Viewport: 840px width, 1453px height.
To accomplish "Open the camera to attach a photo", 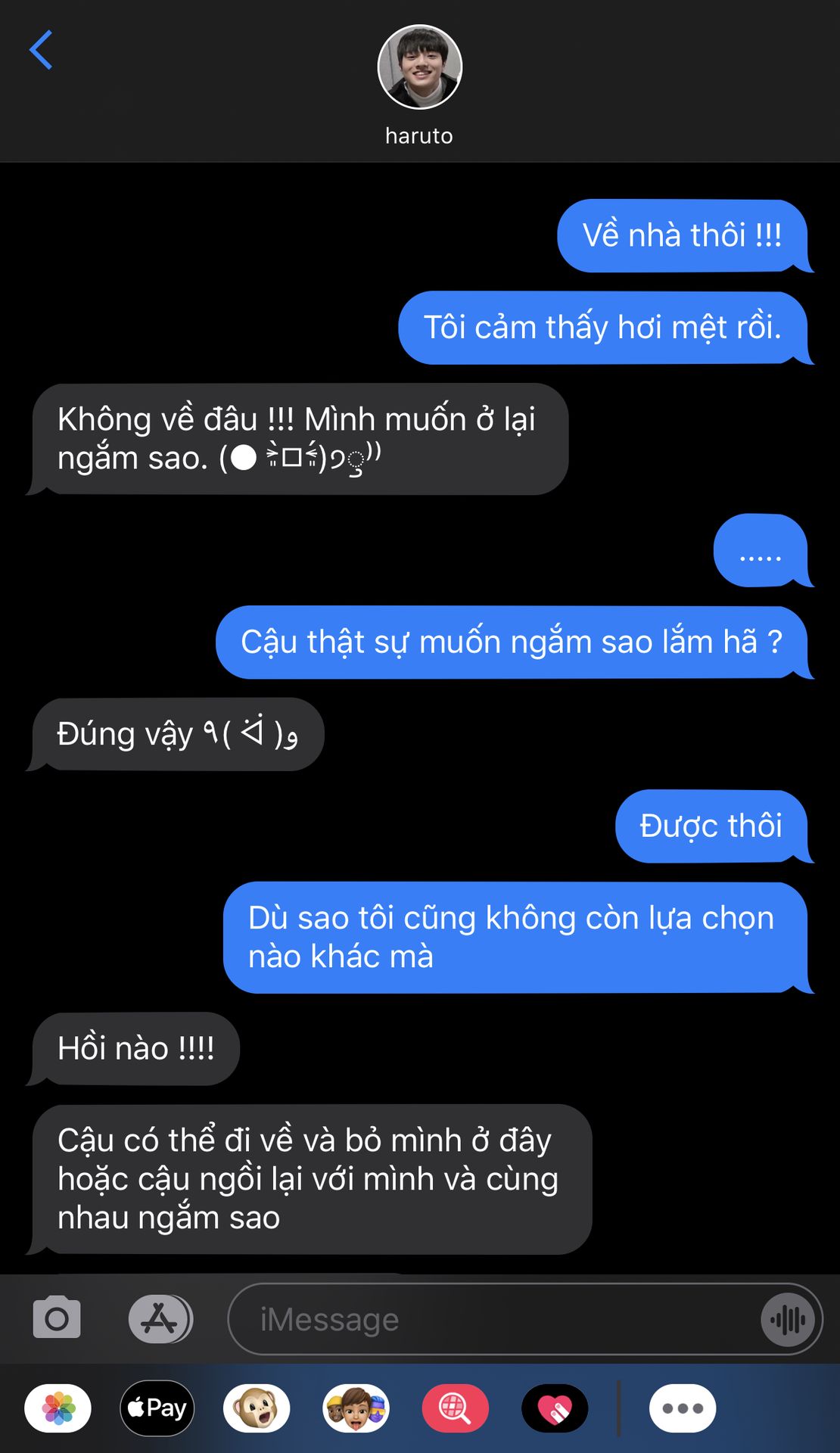I will pyautogui.click(x=57, y=1319).
